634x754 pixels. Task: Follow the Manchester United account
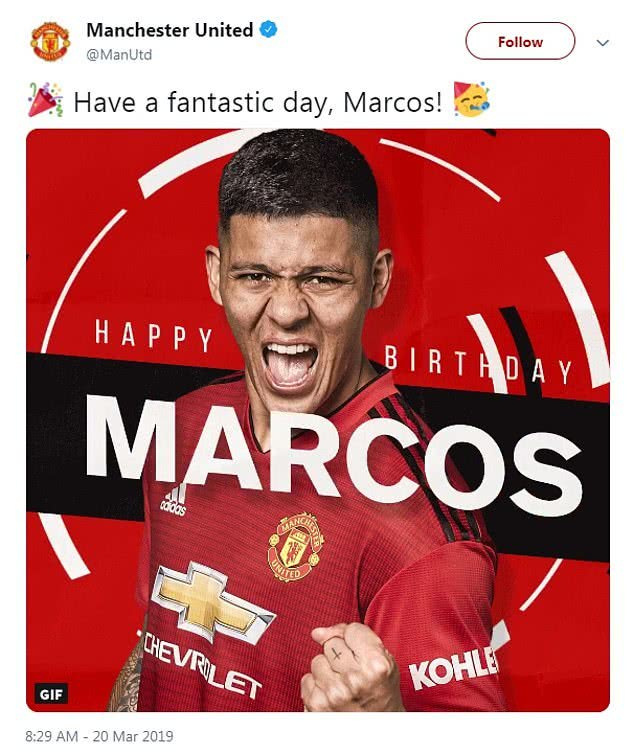click(x=520, y=42)
